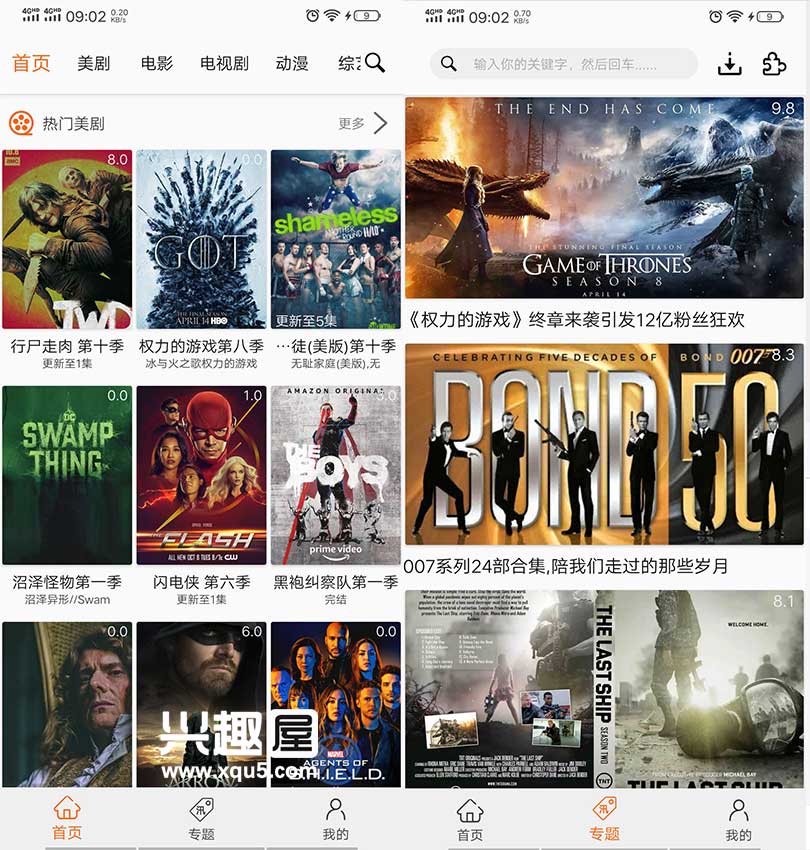This screenshot has height=850, width=810.
Task: Open the 行尸走肉 第十季 card
Action: 67,240
